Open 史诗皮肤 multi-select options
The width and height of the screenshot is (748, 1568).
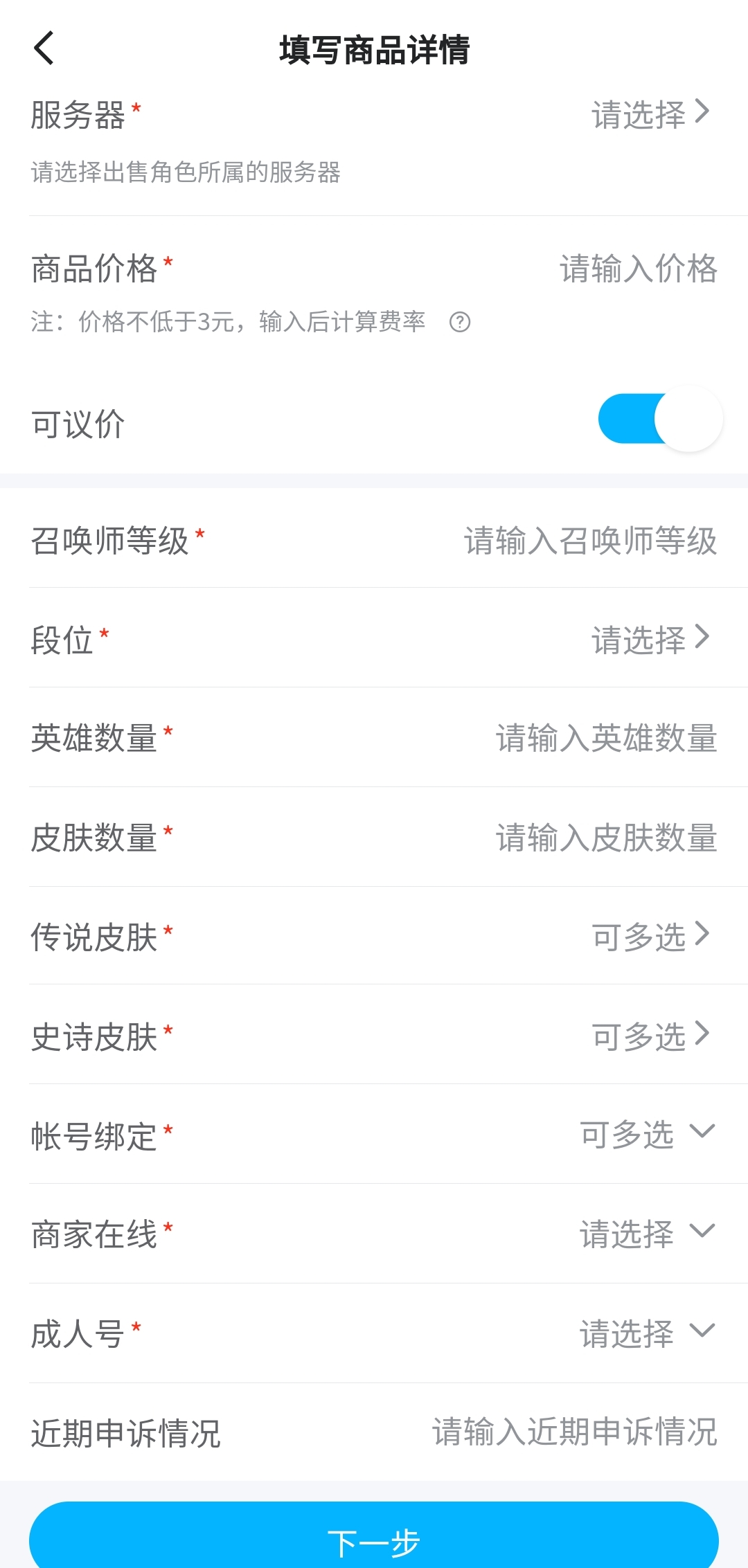[650, 1036]
